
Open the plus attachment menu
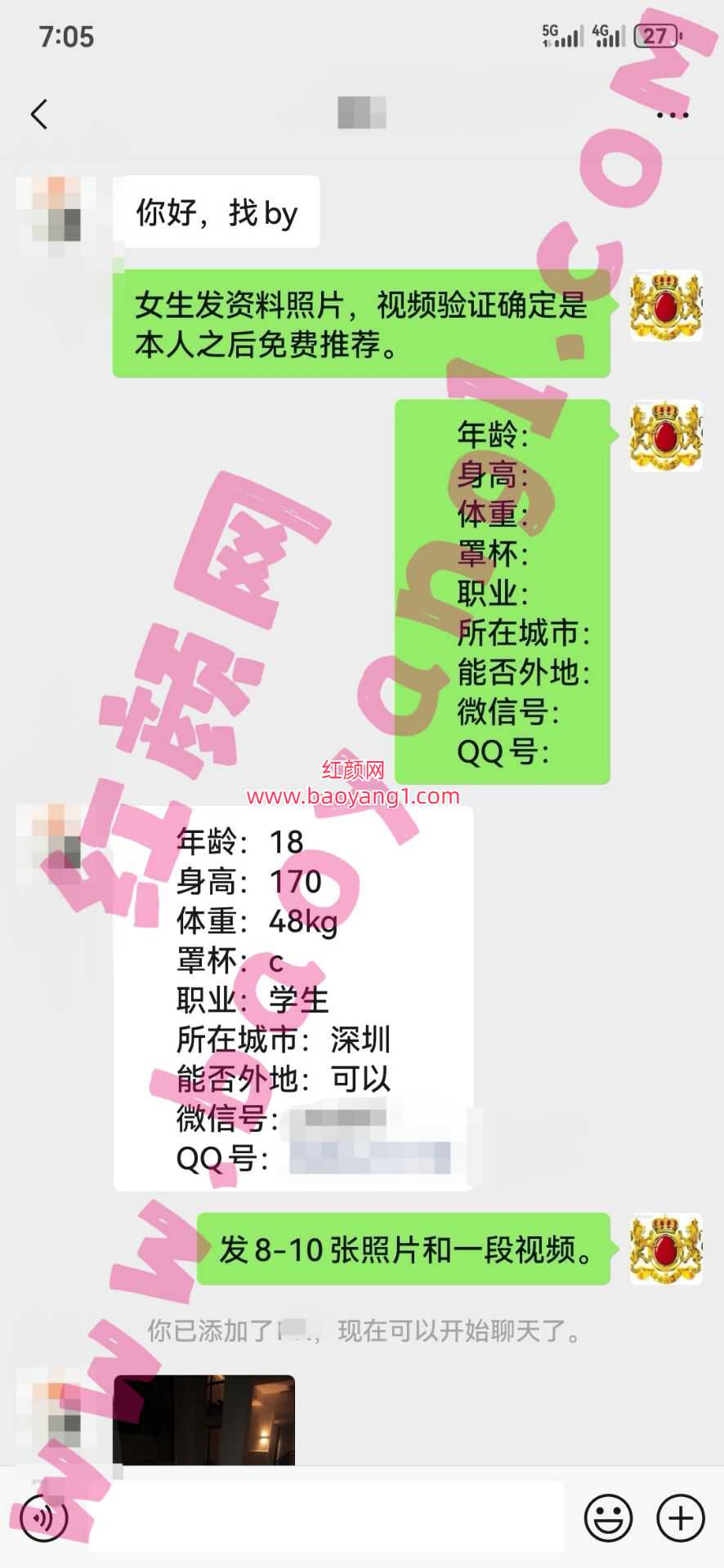pos(680,1517)
